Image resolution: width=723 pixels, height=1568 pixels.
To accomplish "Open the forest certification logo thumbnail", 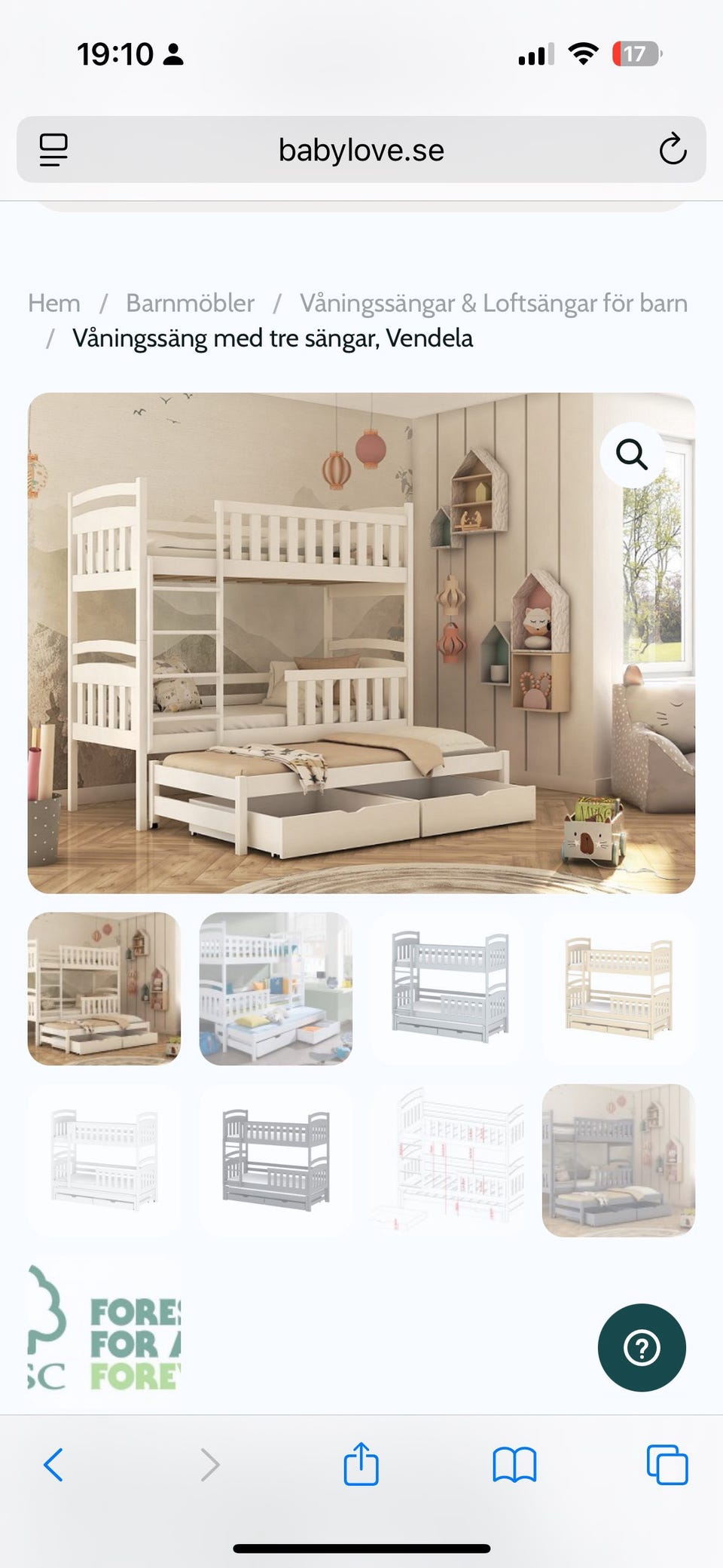I will pos(104,1330).
